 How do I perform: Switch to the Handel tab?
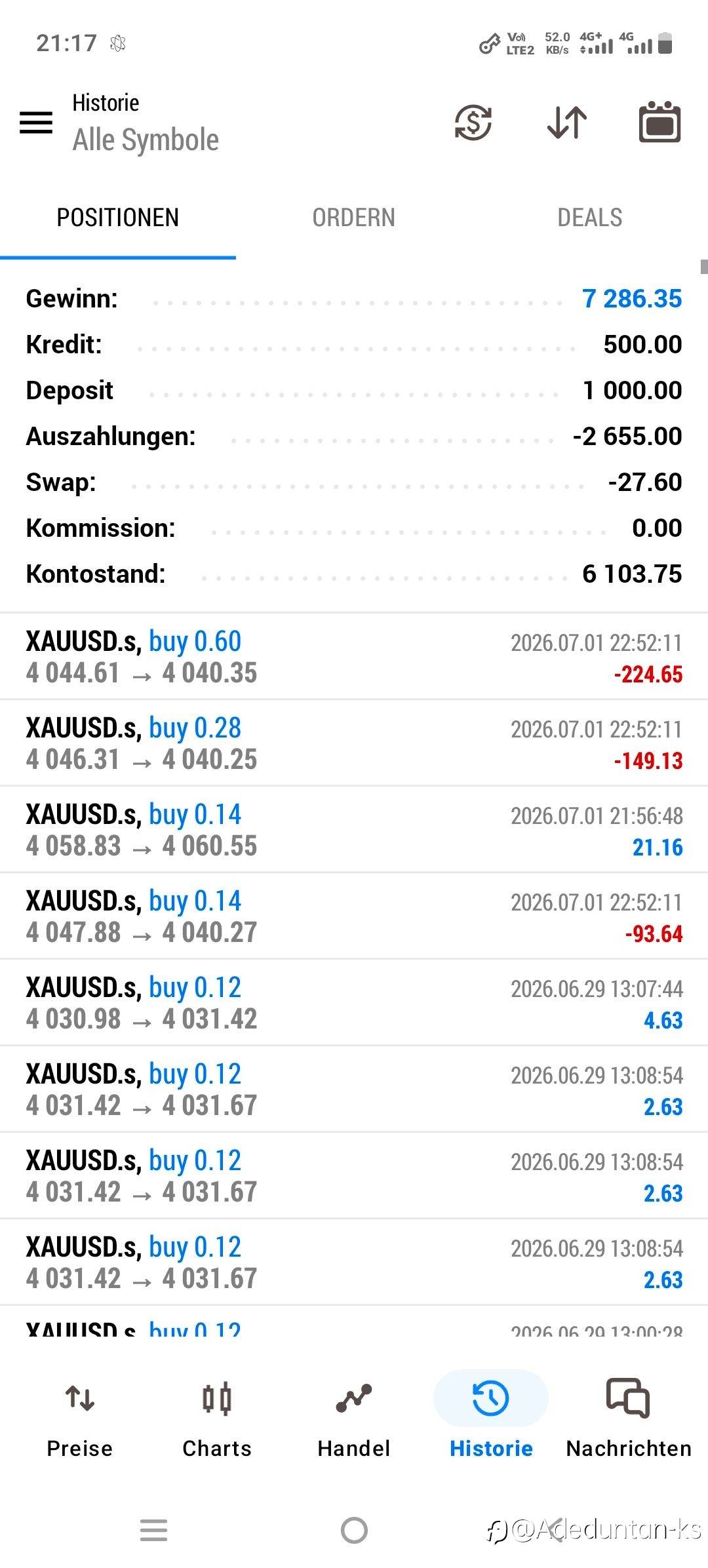coord(354,1419)
